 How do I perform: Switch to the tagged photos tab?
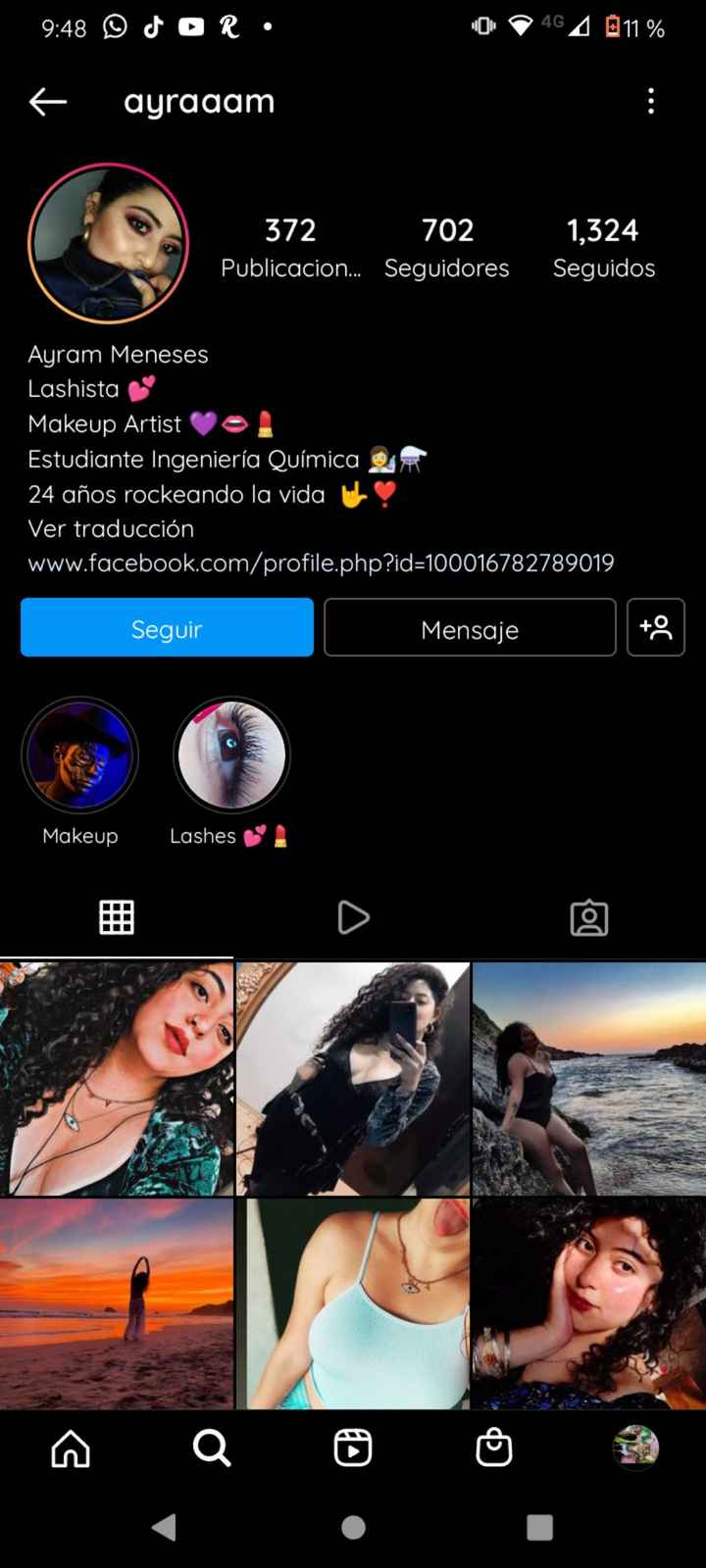point(588,917)
